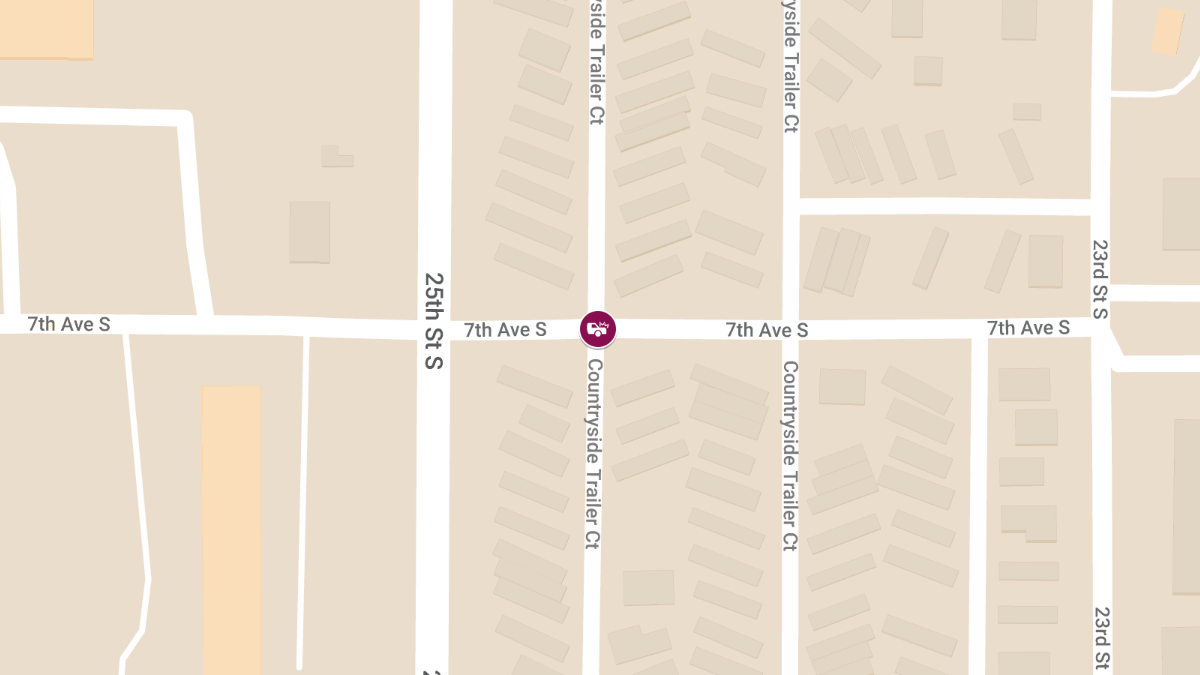Tap the tow truck marker on 7th Ave S
The width and height of the screenshot is (1200, 675).
597,328
